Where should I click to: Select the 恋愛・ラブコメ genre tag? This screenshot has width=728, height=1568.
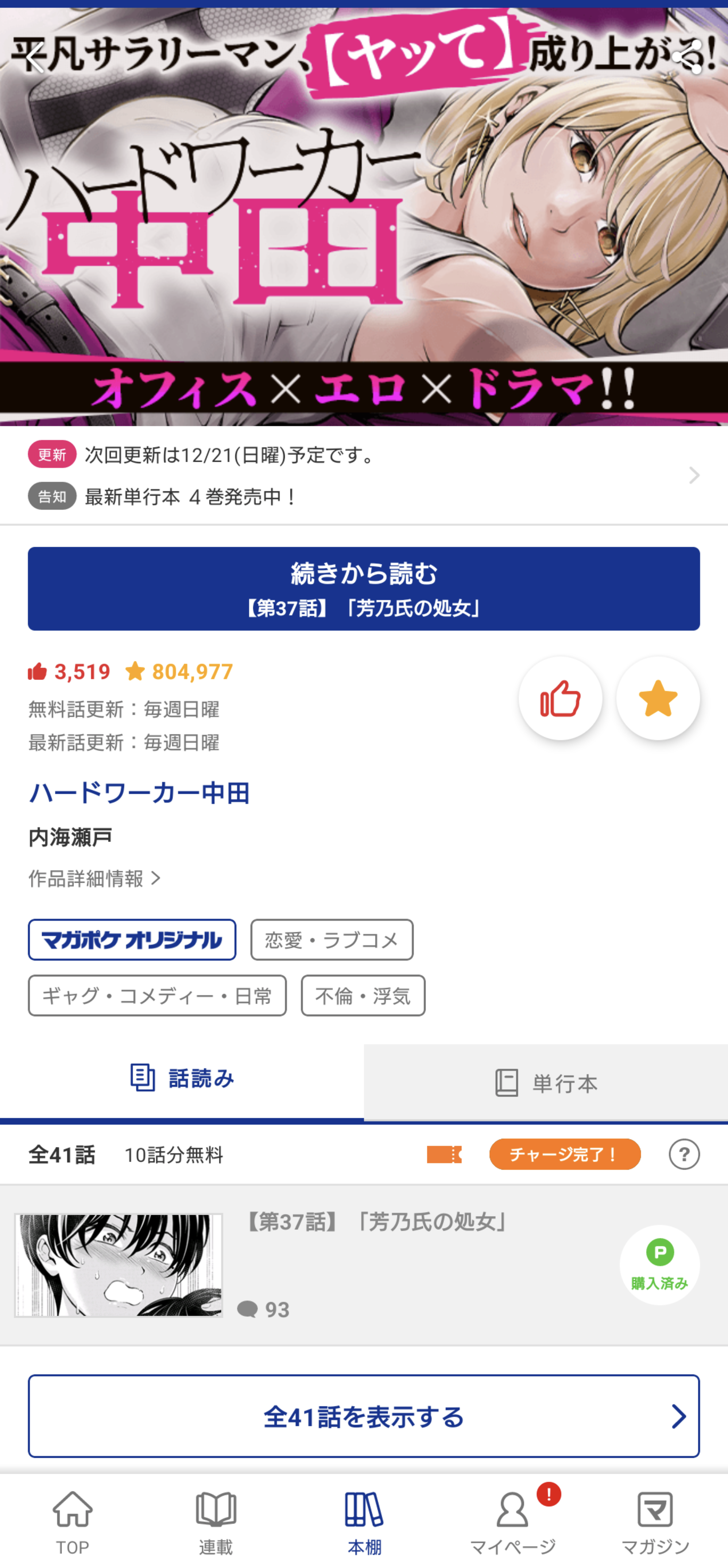332,940
